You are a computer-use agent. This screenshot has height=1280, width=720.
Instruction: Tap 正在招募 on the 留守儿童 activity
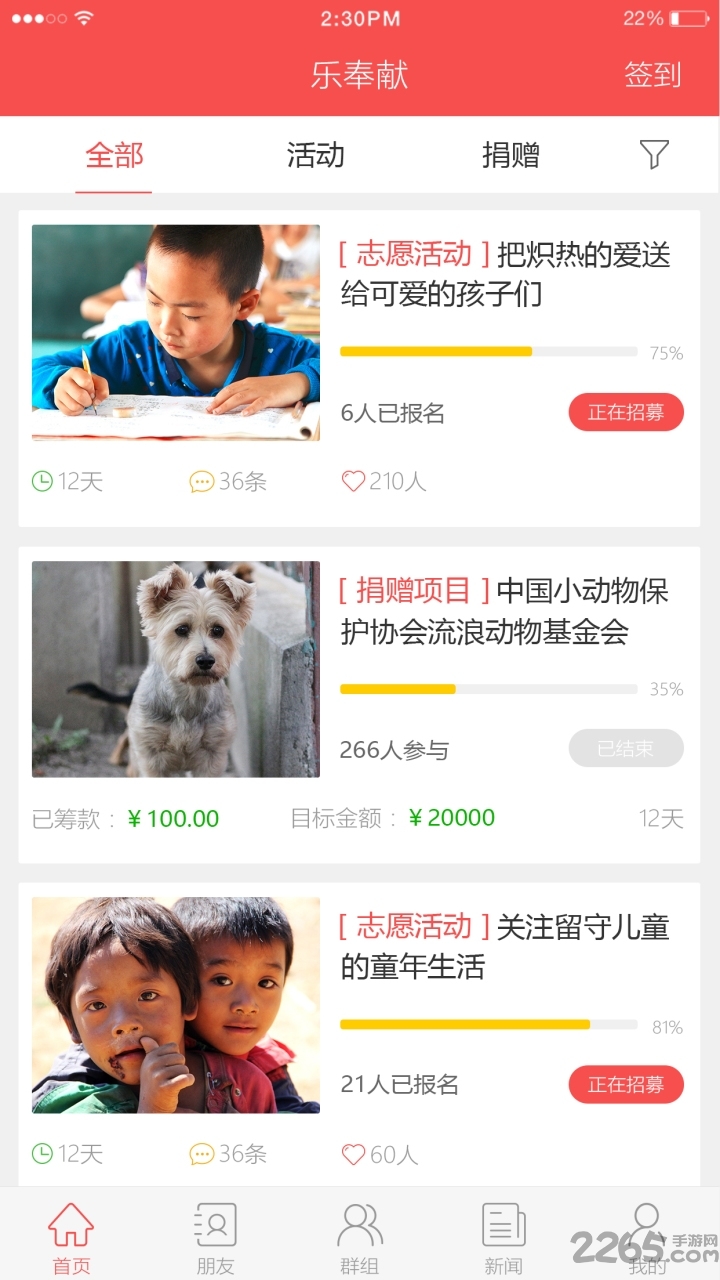tap(626, 1084)
